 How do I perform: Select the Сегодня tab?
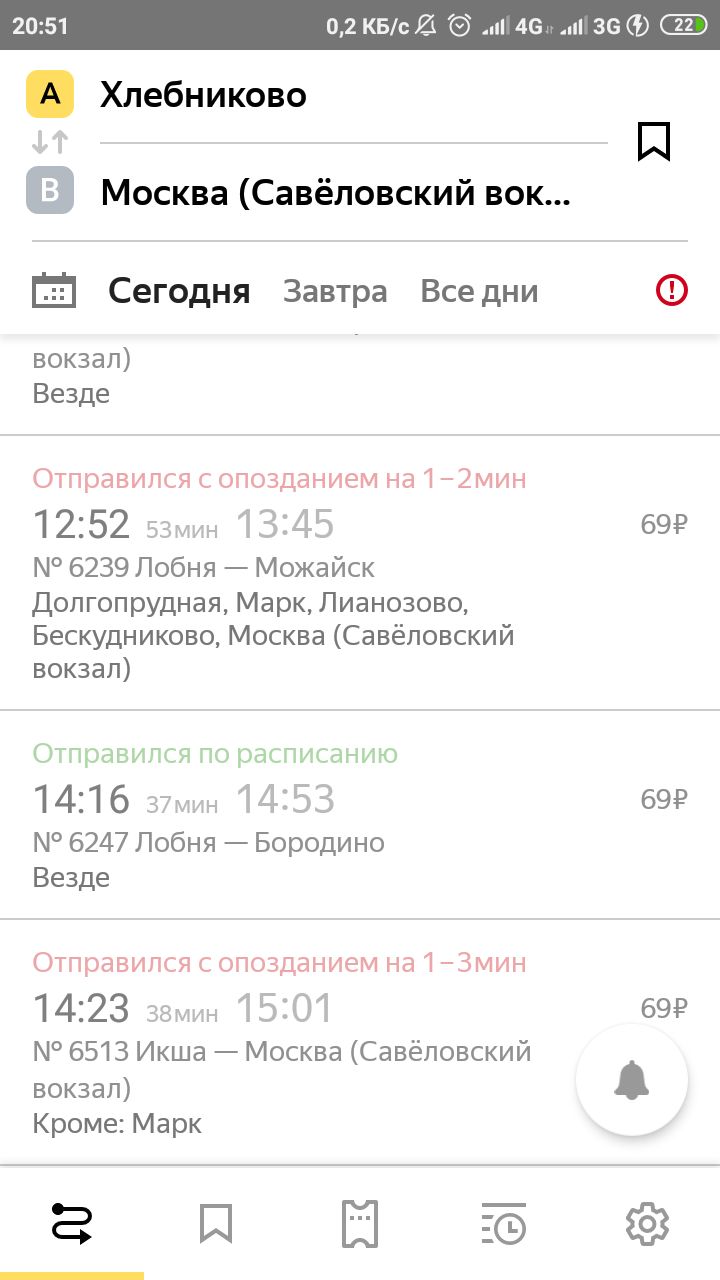[179, 291]
